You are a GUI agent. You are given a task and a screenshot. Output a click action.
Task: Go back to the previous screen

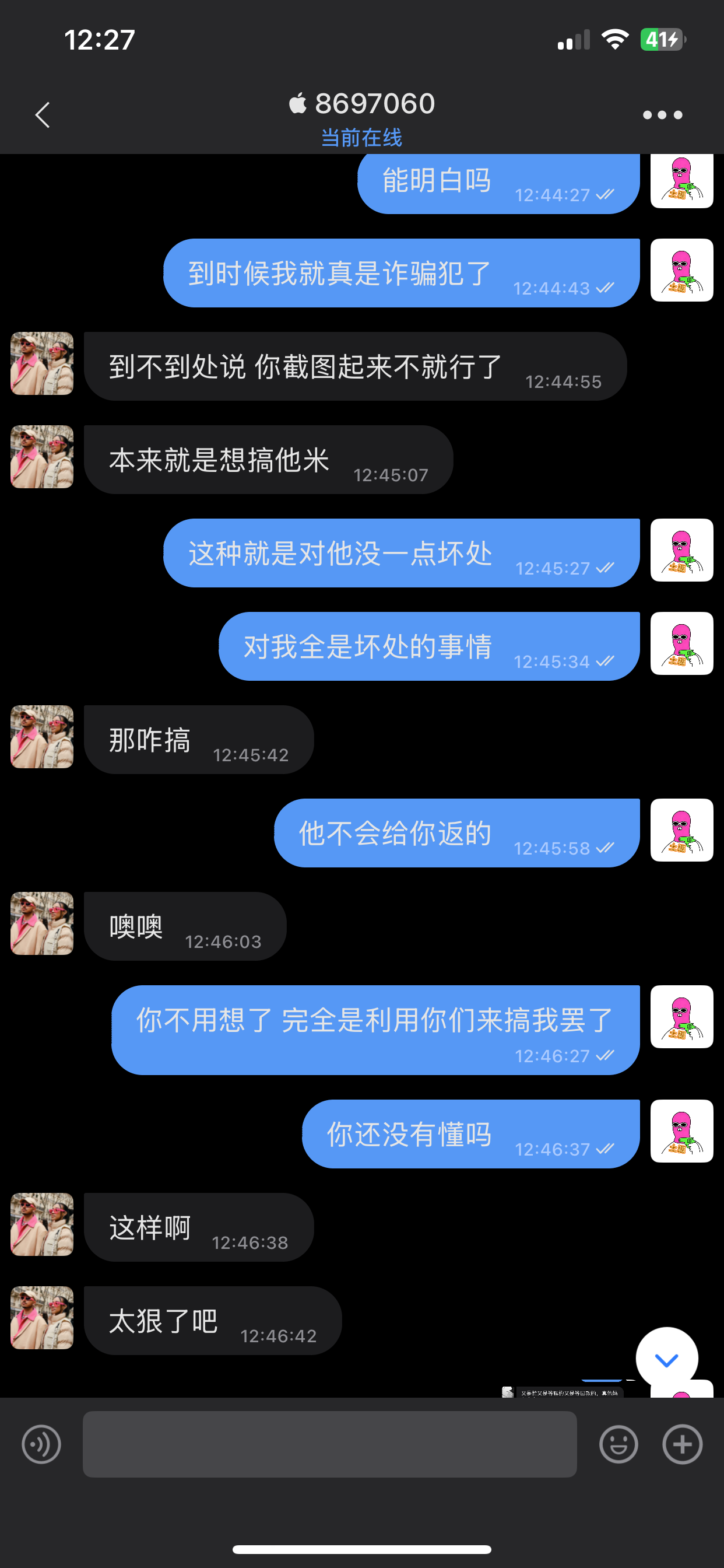pyautogui.click(x=43, y=114)
